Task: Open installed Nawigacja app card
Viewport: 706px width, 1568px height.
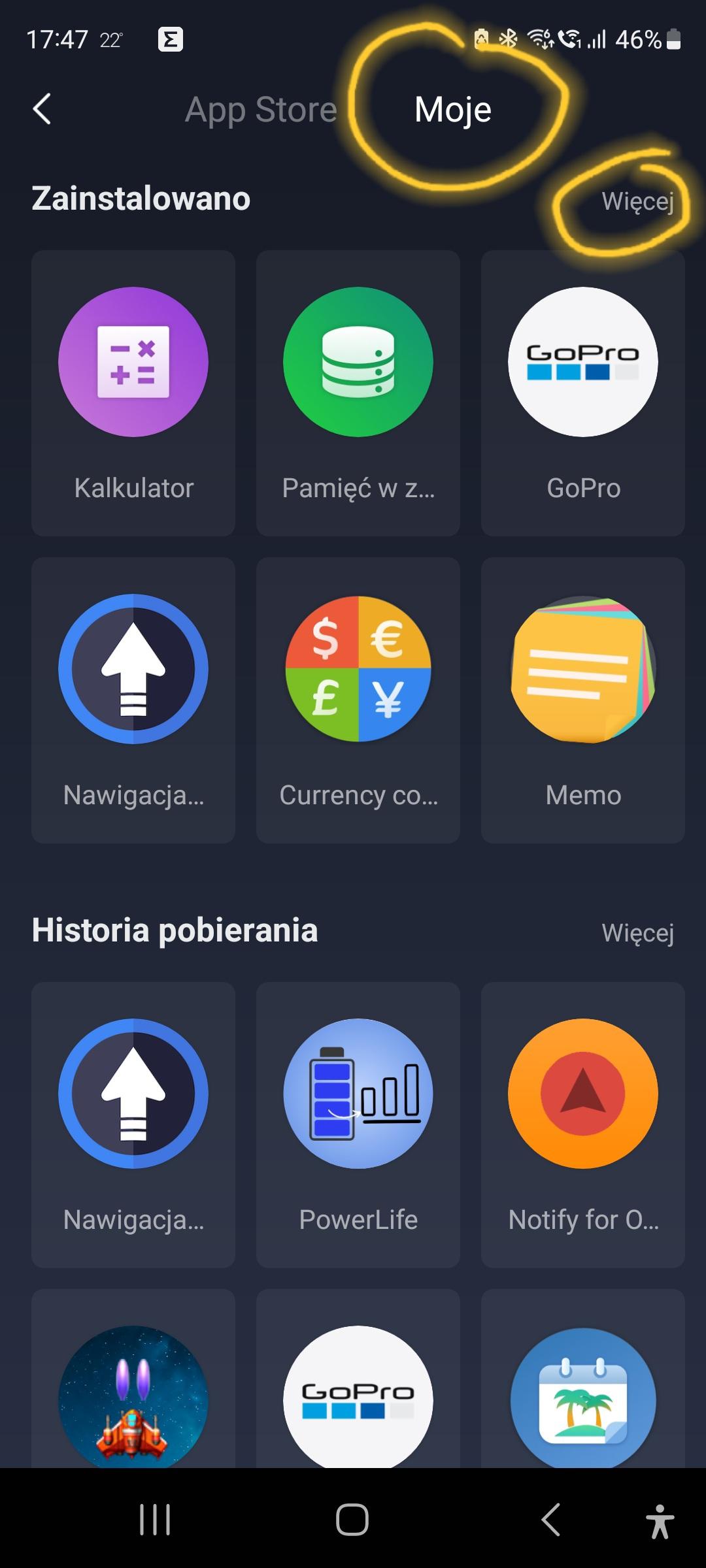Action: click(x=133, y=700)
